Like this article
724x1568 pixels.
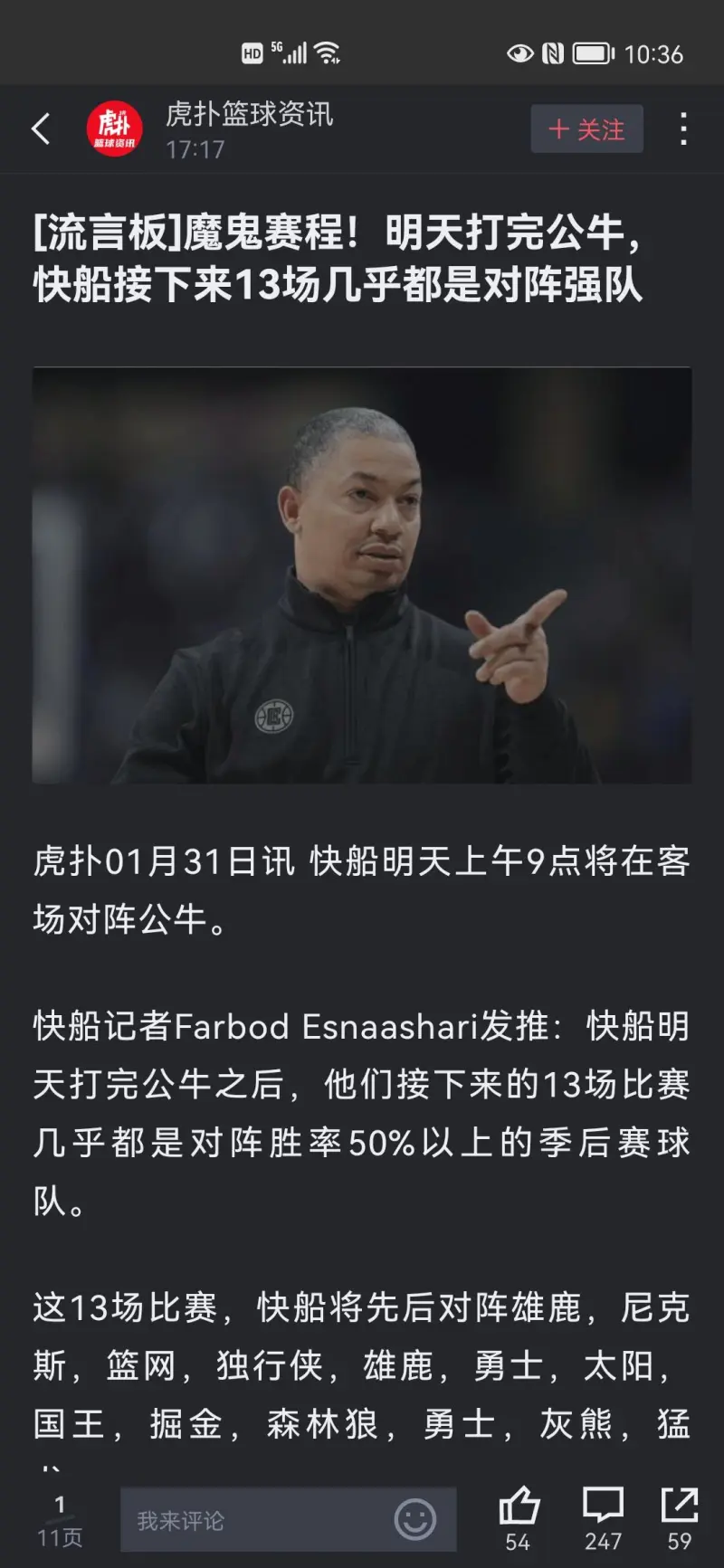point(519,1517)
